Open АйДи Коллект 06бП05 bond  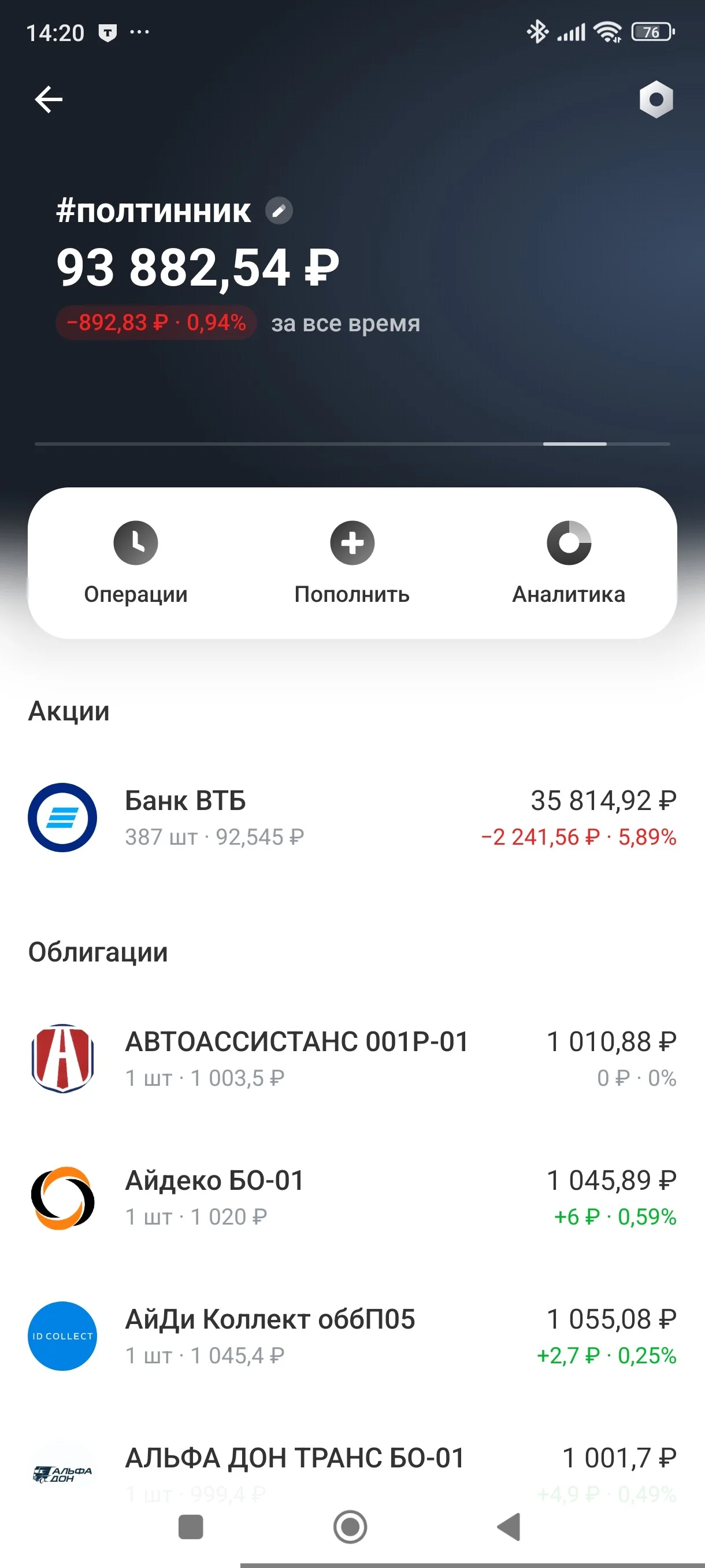click(x=352, y=1336)
